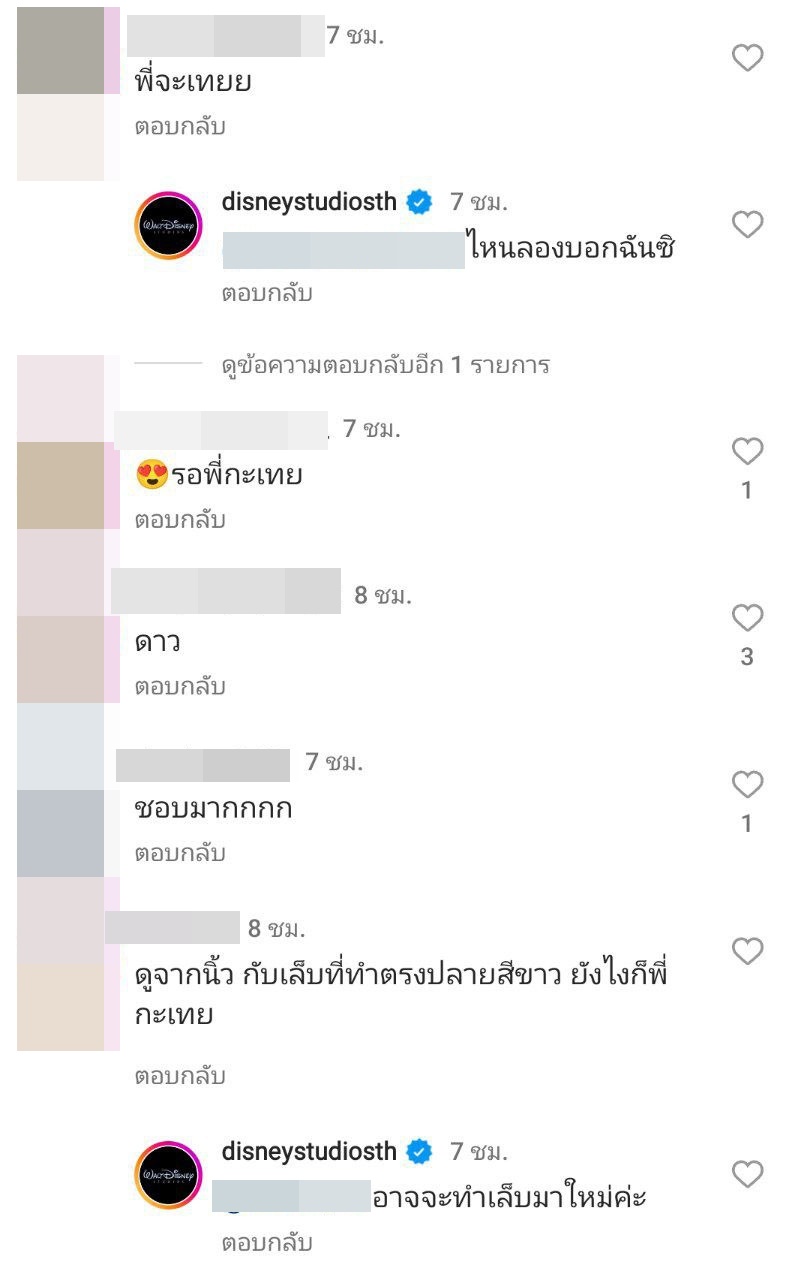Like disneystudiosth's reply "อาจจะทำเล็บมาใหม่ค่ะ"
The image size is (810, 1280).
[748, 1174]
